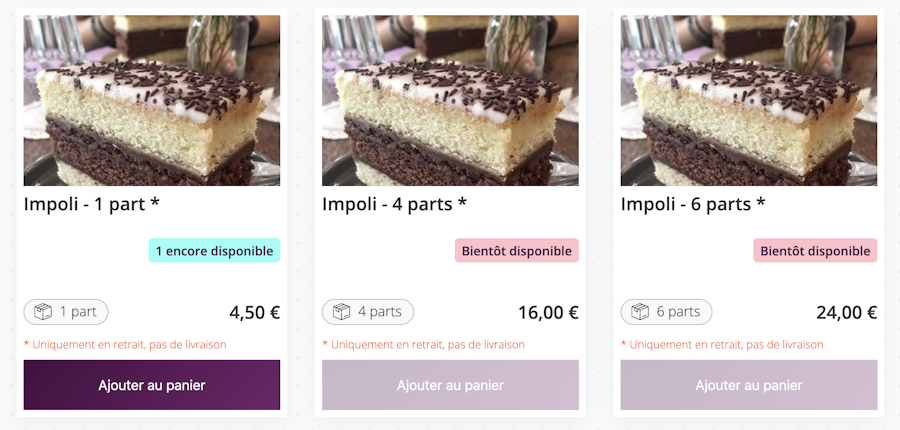This screenshot has width=900, height=430.
Task: Tap Ajouter au panier for Impoli 4 parts
Action: (x=450, y=385)
